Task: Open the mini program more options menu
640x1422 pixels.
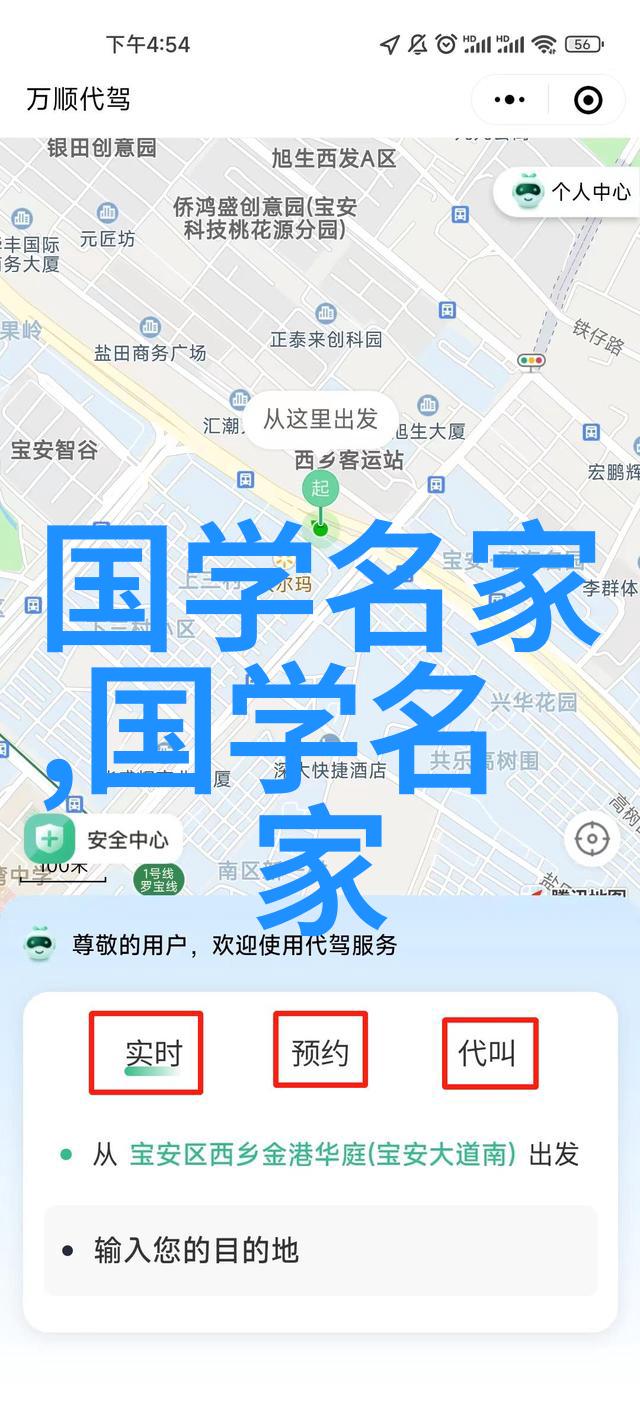Action: [x=510, y=99]
